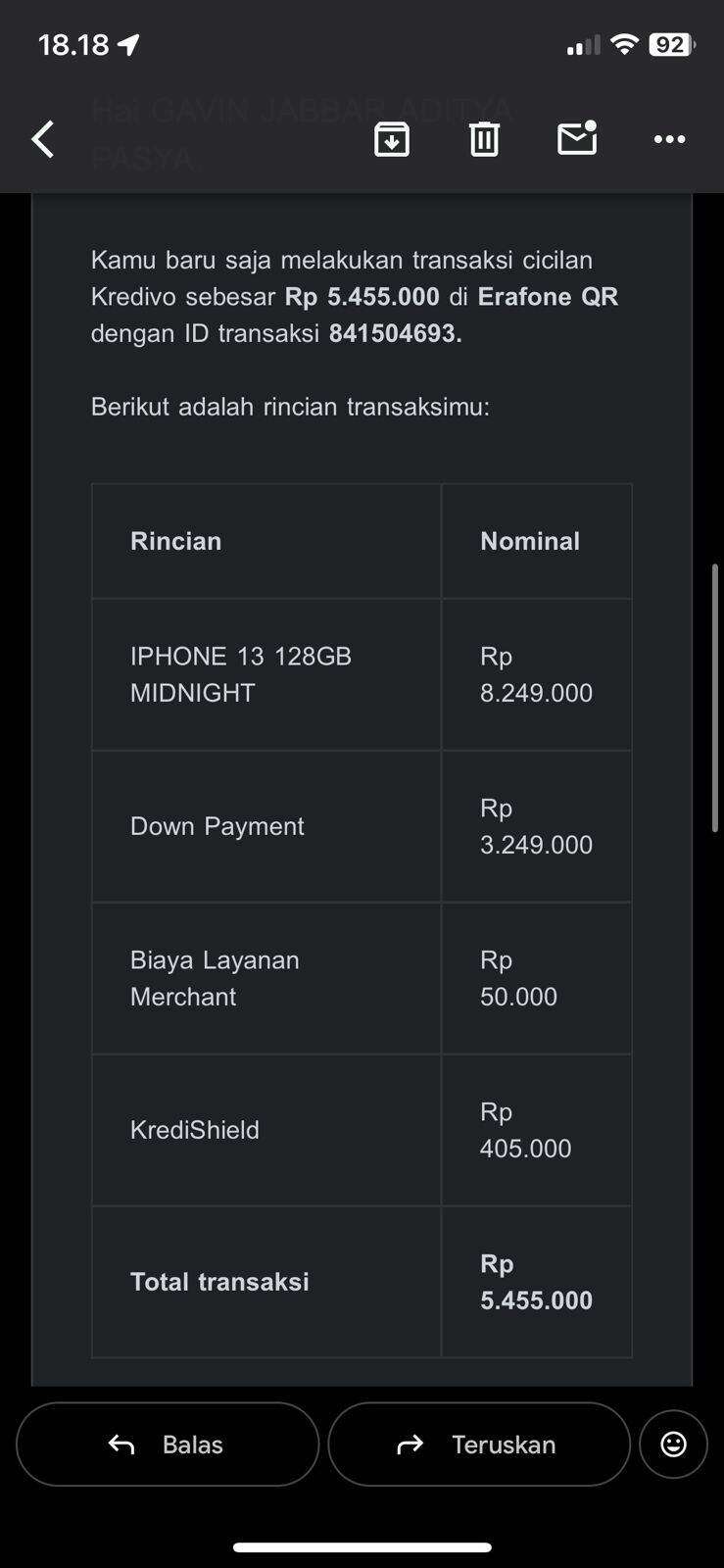Reply using the Balas button
724x1568 pixels.
(168, 1444)
